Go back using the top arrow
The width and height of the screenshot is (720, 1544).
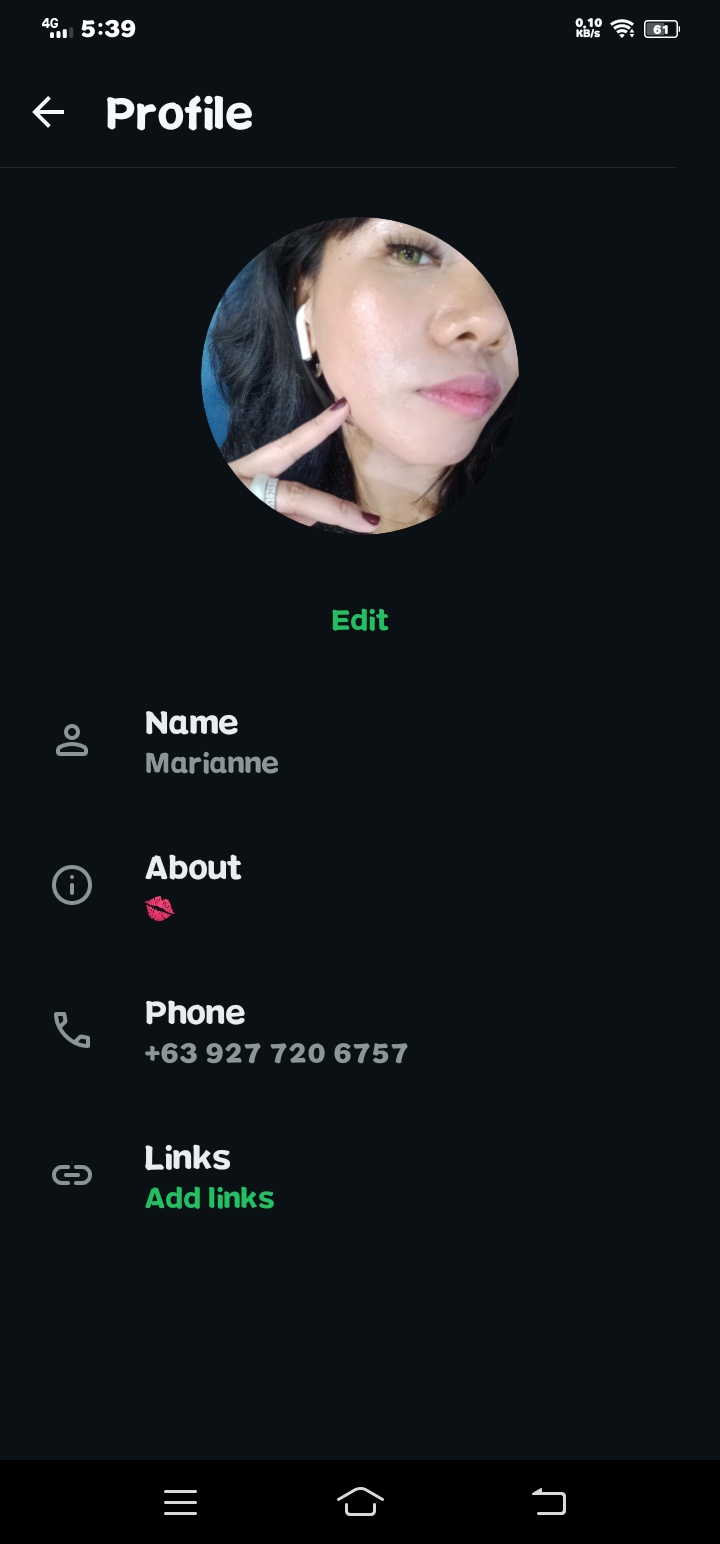48,113
